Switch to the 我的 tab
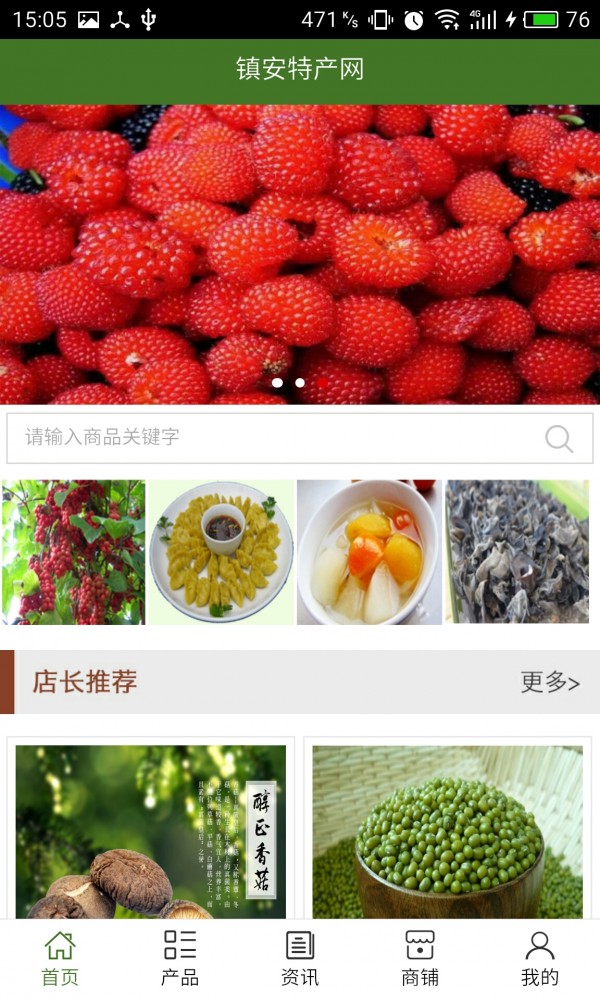 point(540,958)
